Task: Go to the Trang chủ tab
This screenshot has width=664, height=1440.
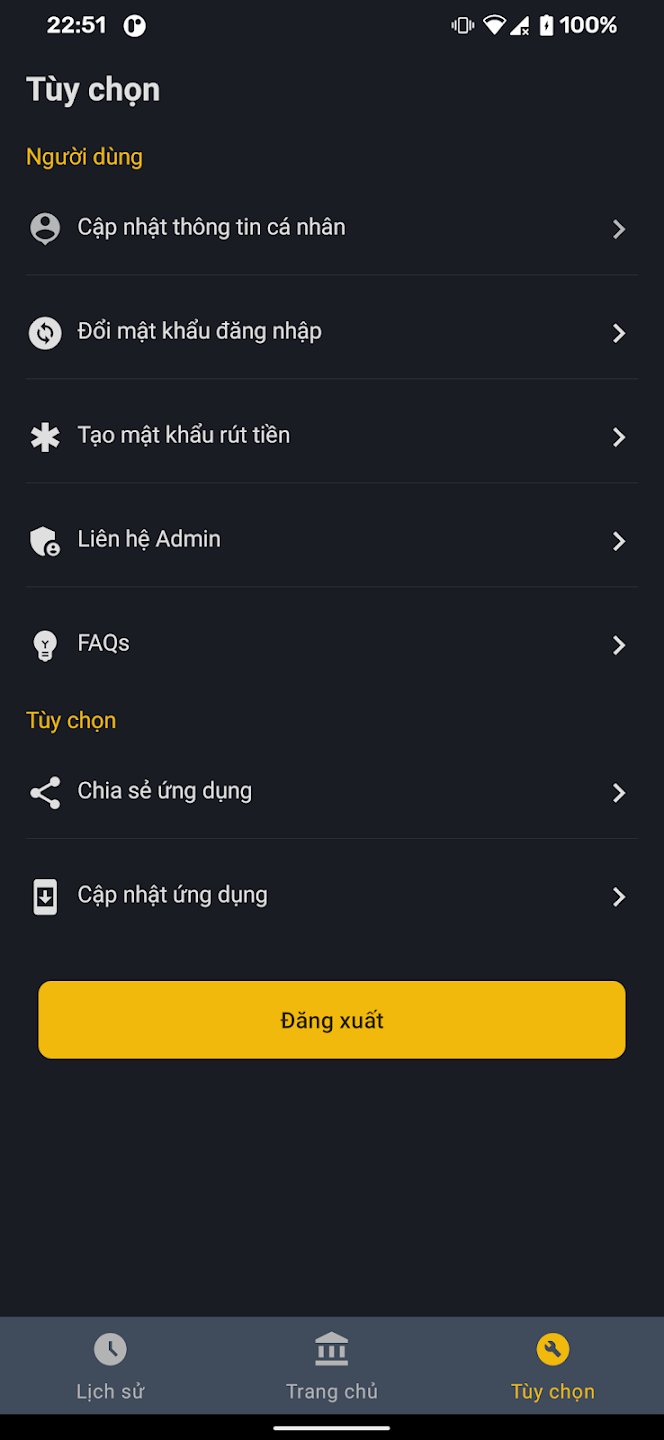Action: click(332, 1366)
